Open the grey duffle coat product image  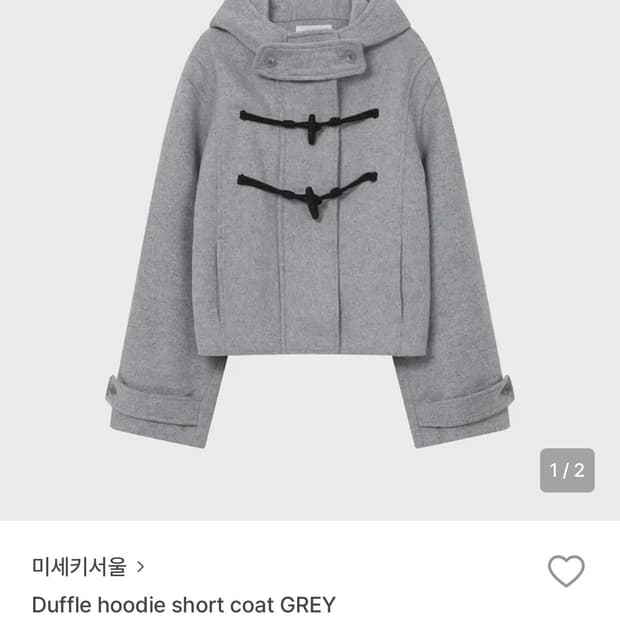(310, 240)
